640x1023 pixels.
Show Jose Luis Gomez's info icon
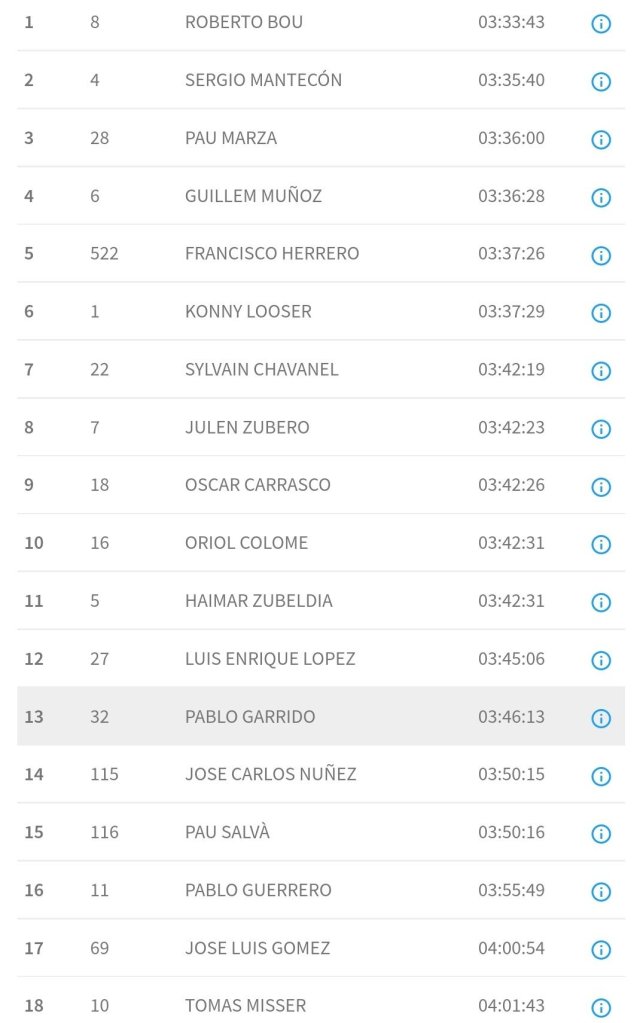pyautogui.click(x=601, y=950)
